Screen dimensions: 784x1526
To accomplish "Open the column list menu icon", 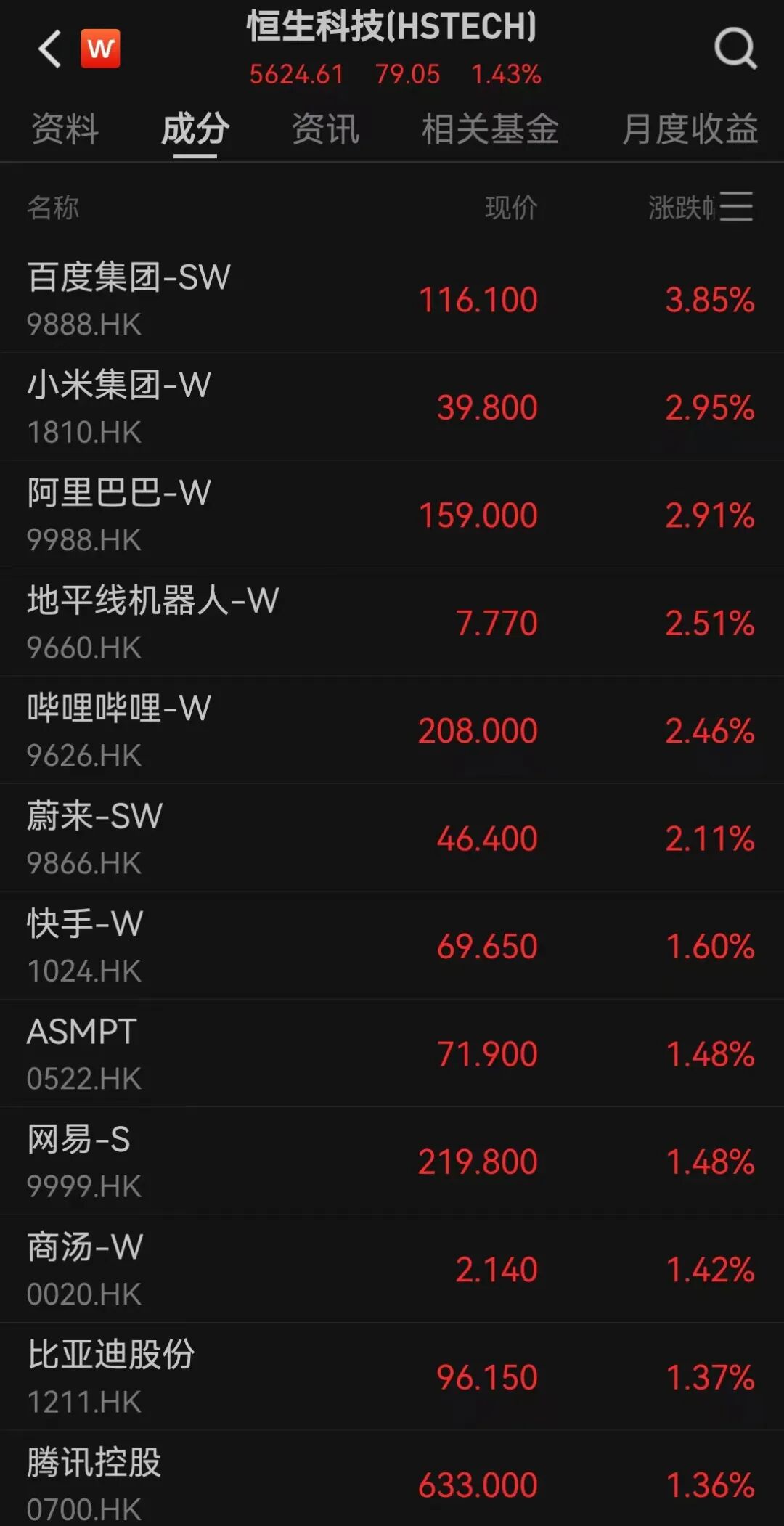I will point(737,207).
